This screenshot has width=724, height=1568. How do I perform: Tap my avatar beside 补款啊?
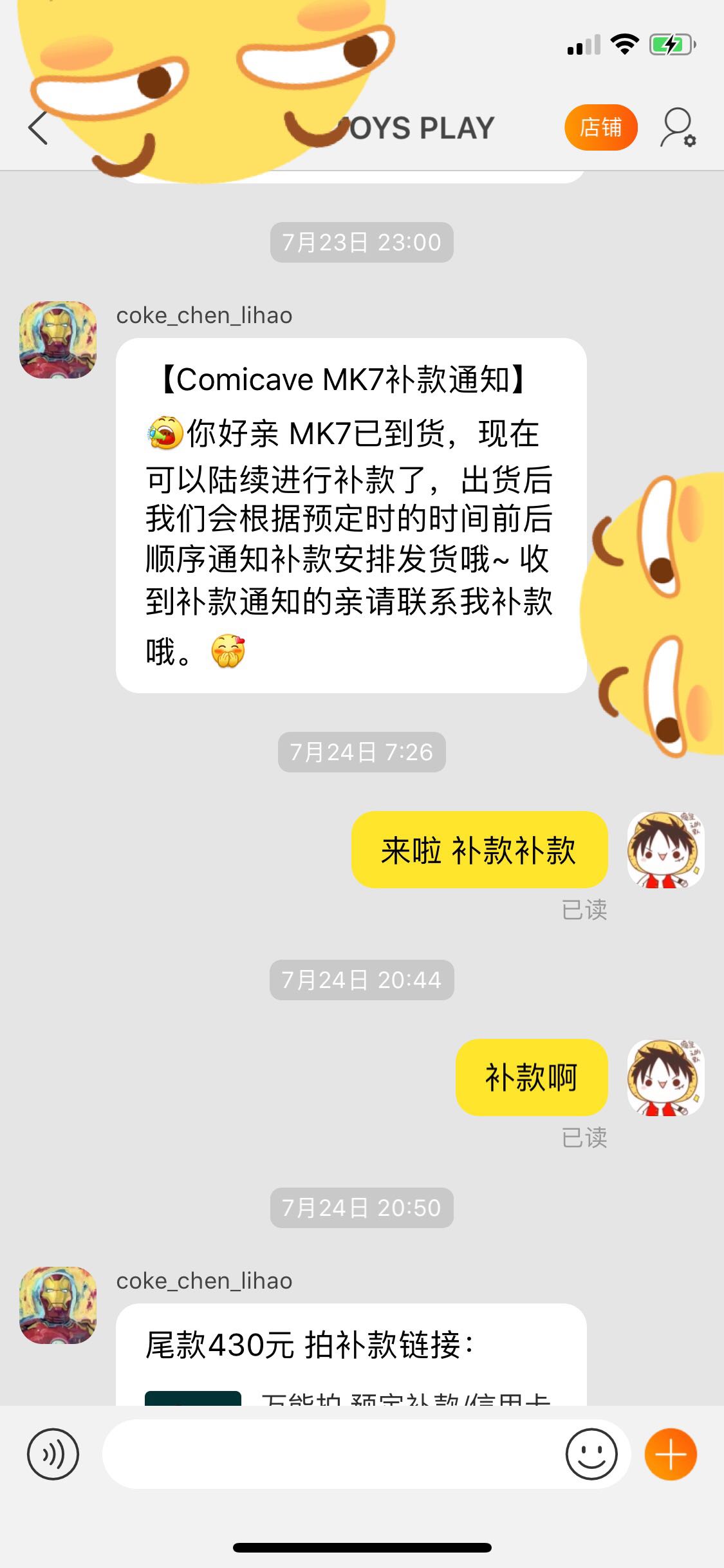pos(666,1078)
